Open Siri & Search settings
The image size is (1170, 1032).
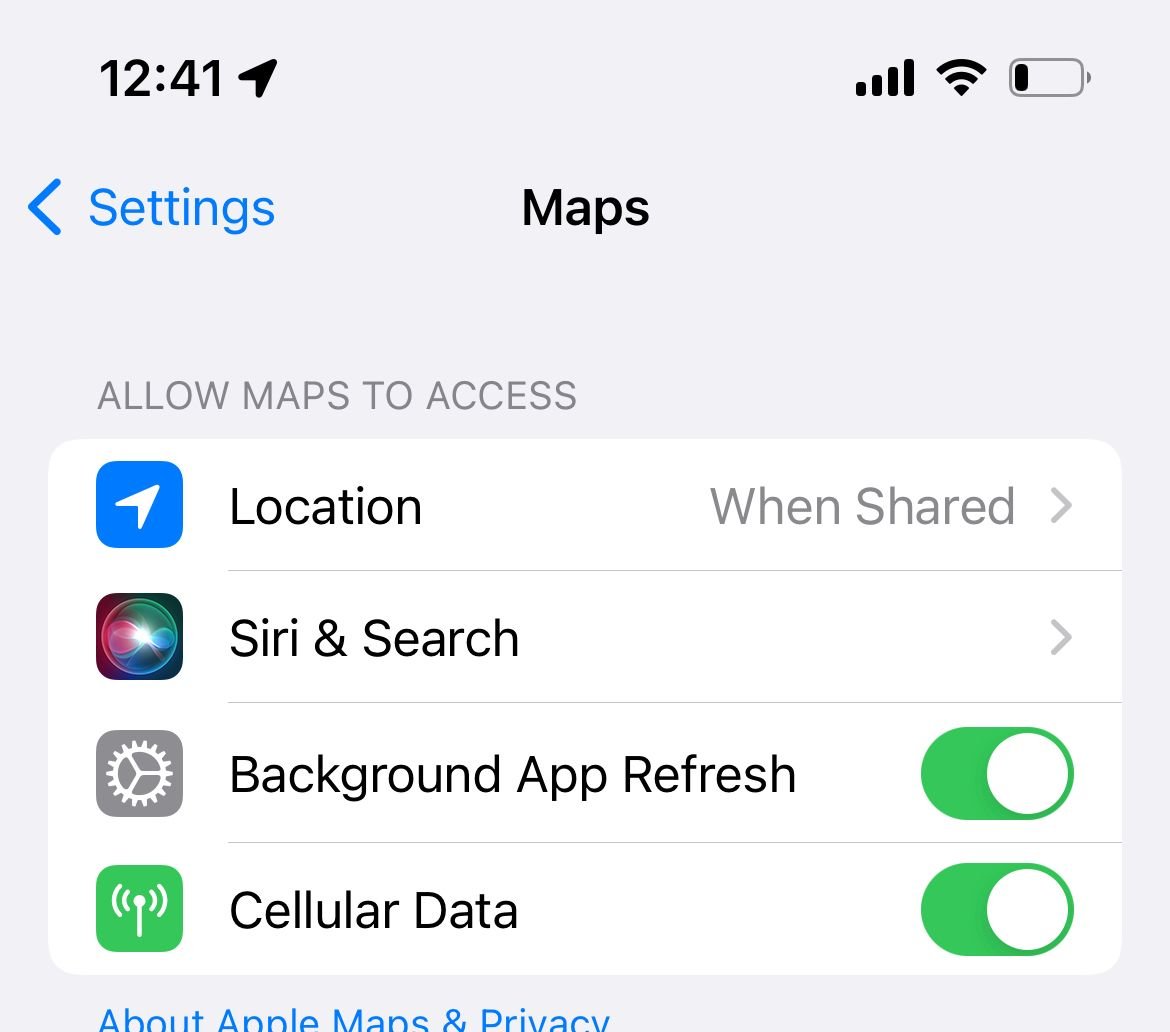tap(584, 638)
